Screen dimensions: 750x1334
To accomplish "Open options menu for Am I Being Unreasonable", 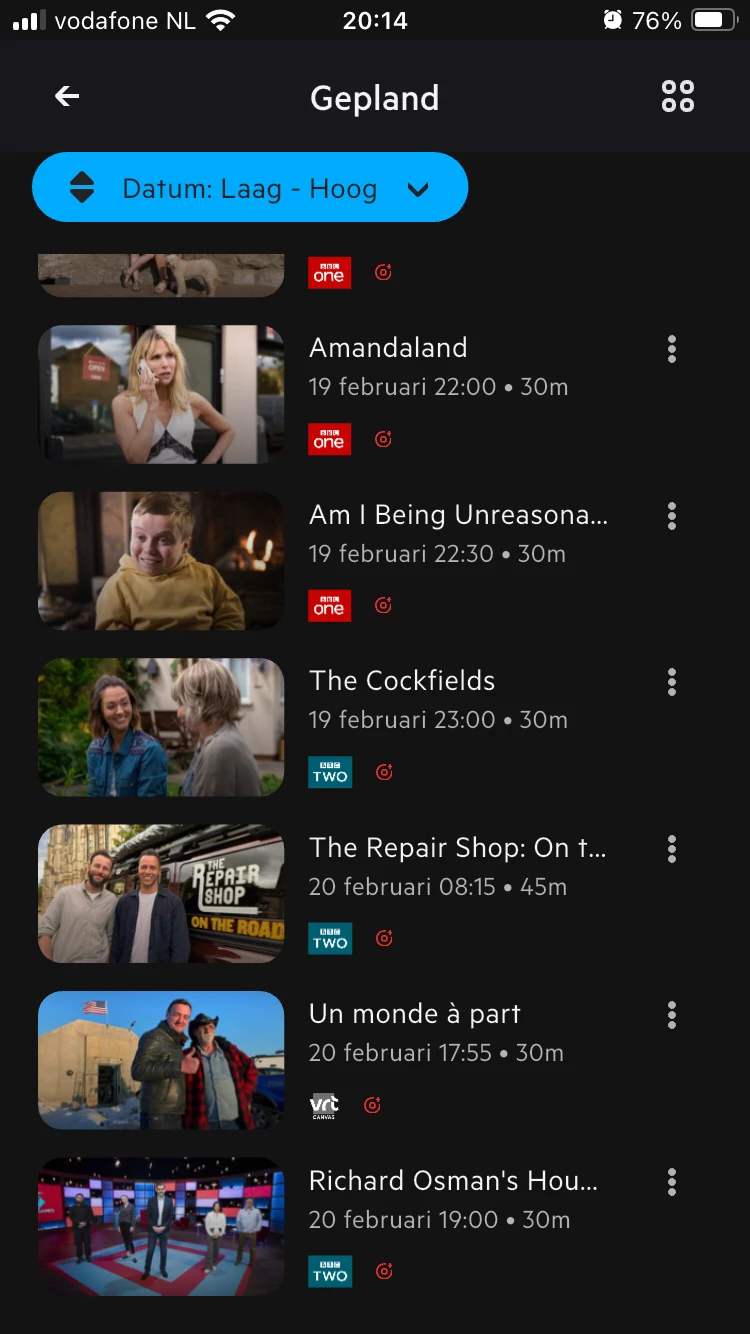I will coord(671,516).
